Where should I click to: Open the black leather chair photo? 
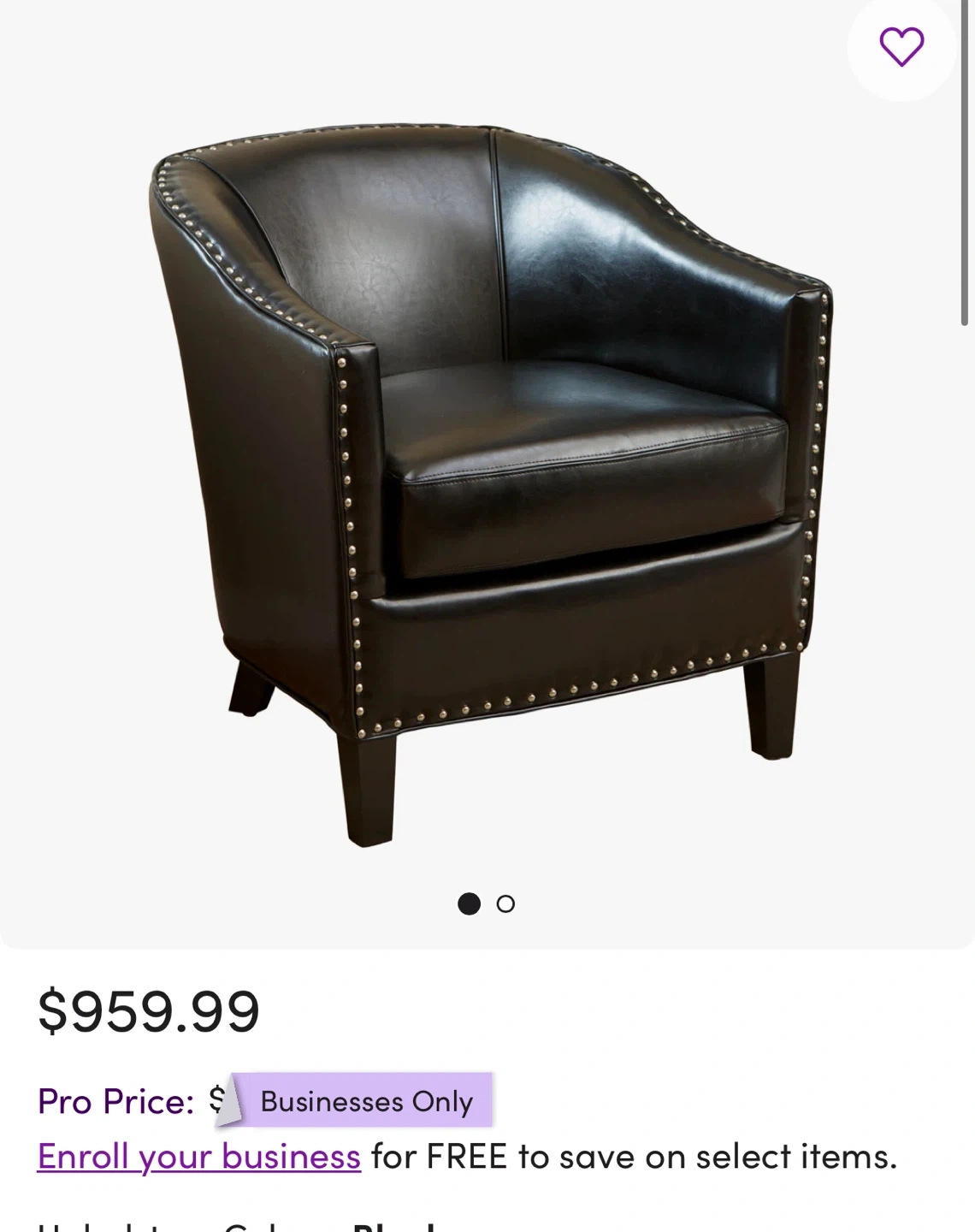point(487,479)
